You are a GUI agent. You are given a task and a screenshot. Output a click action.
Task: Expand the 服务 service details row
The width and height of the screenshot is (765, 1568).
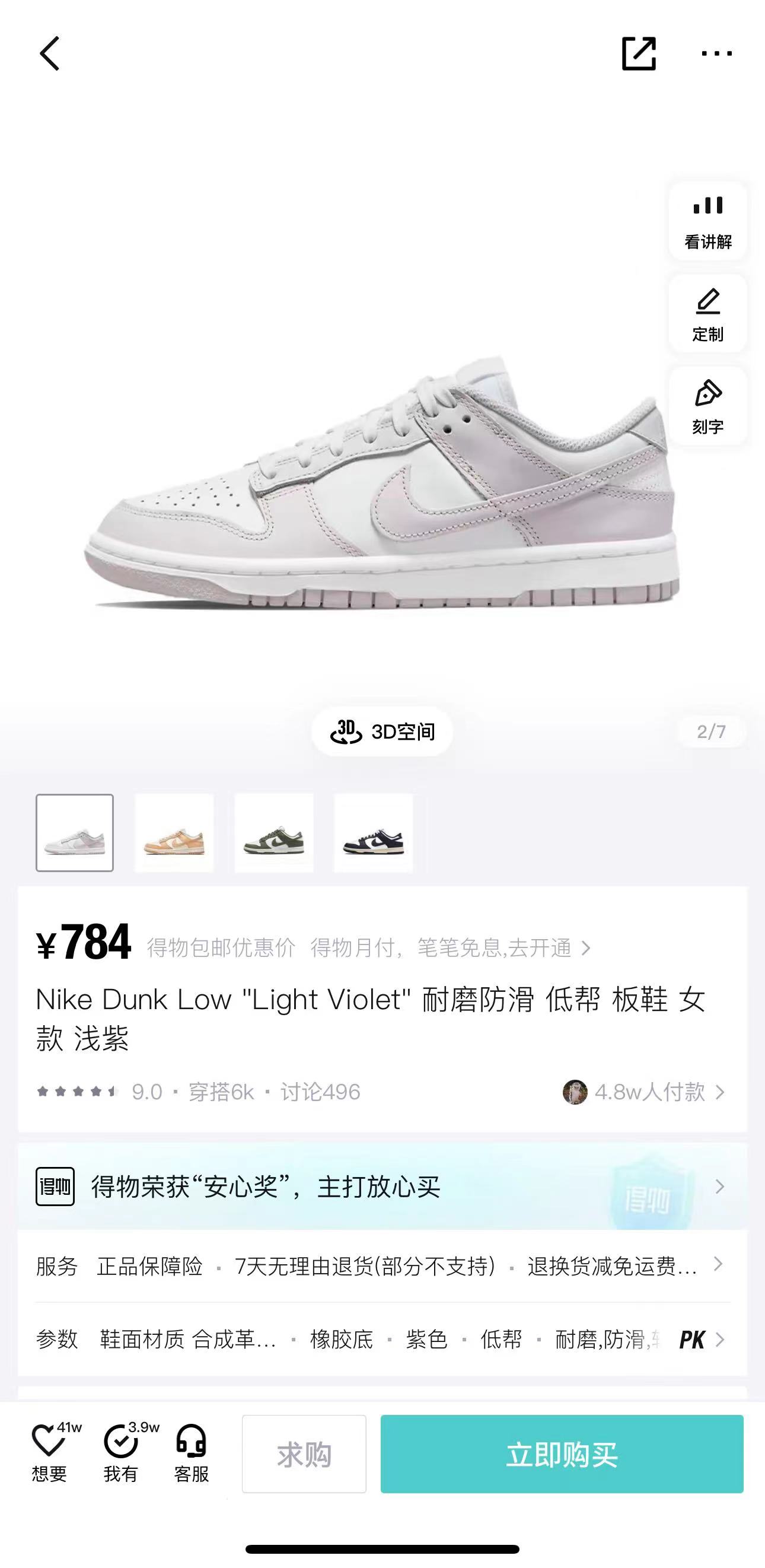382,1267
